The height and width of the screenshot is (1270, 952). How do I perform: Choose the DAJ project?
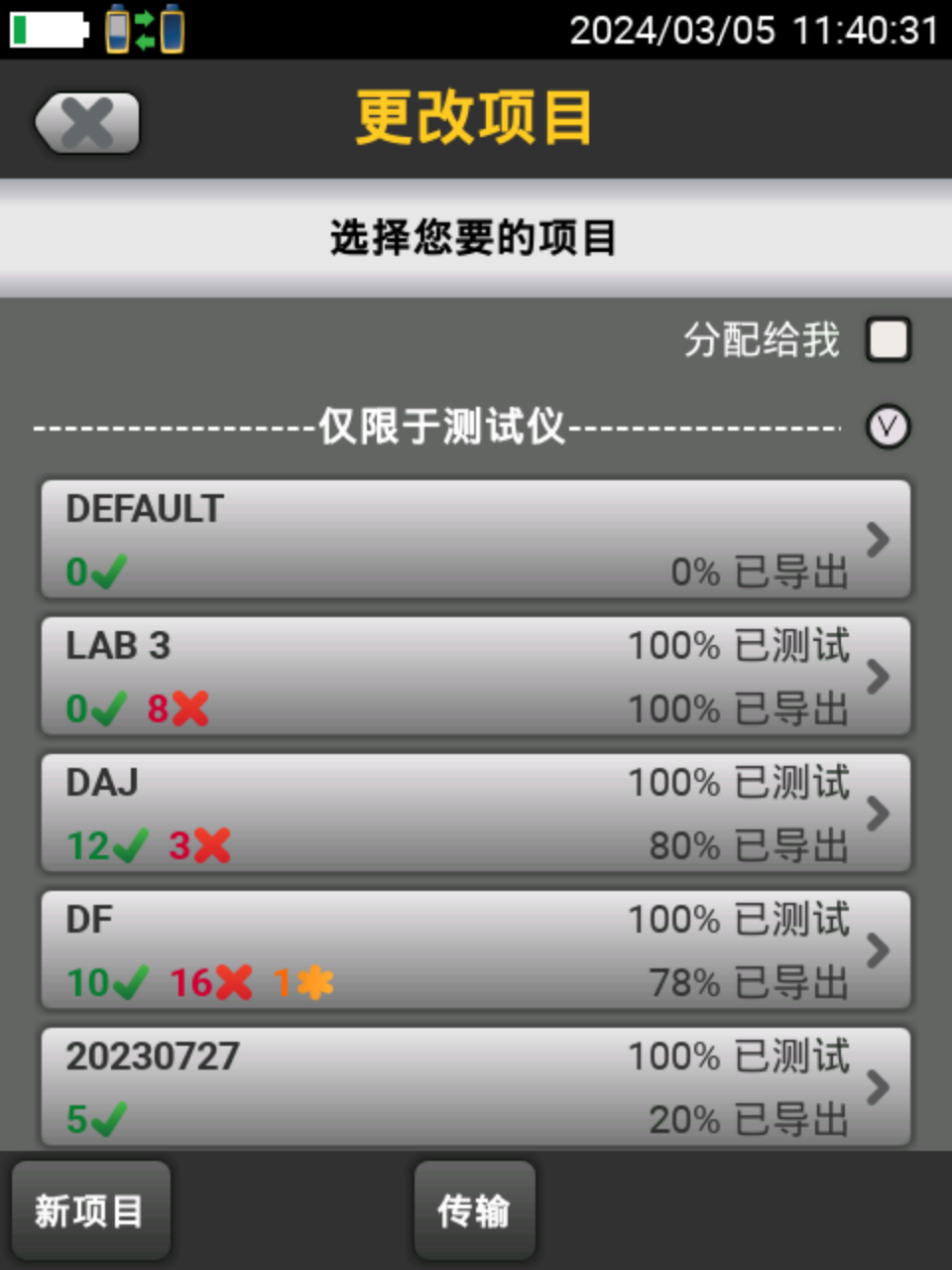pyautogui.click(x=476, y=814)
